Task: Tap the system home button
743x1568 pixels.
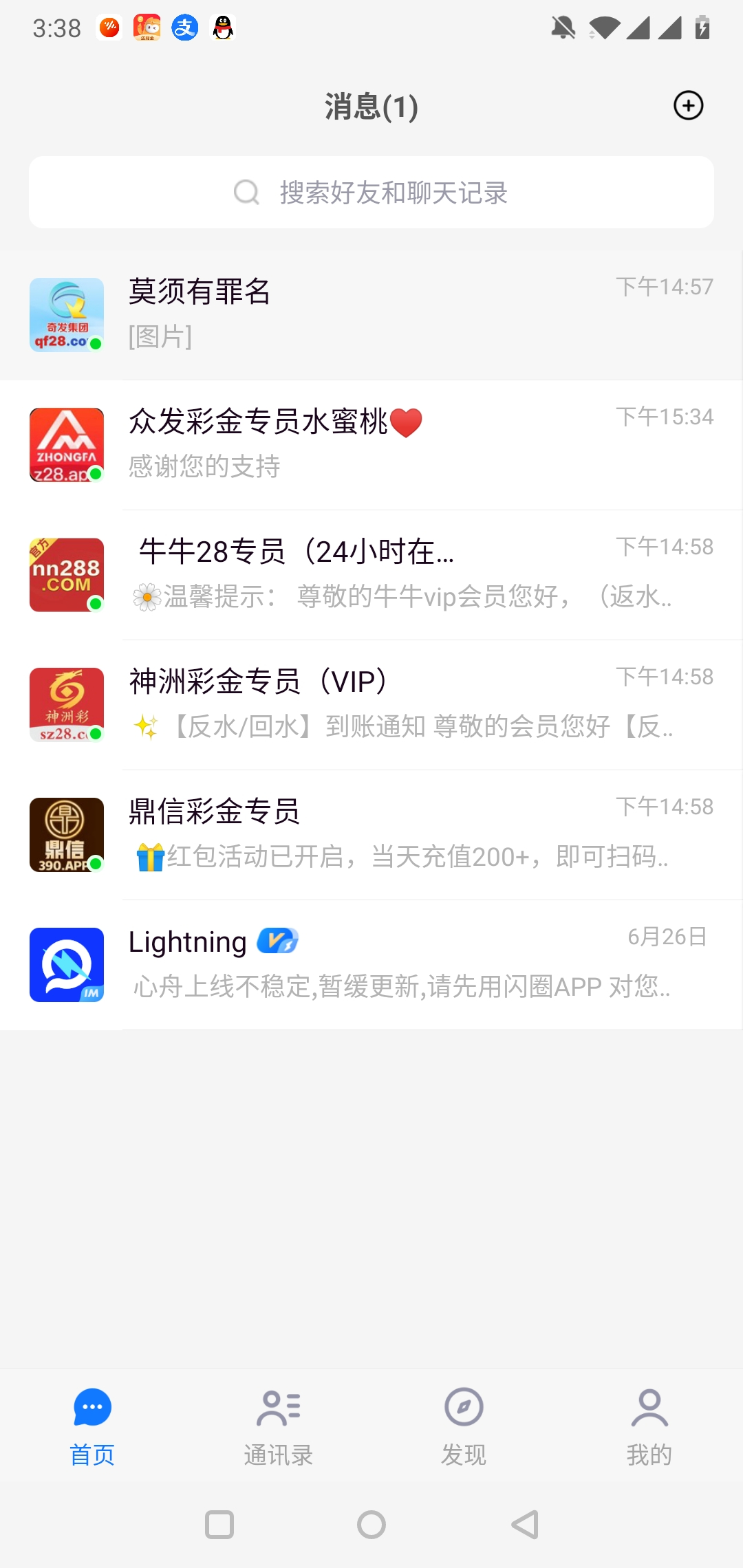Action: pyautogui.click(x=371, y=1525)
